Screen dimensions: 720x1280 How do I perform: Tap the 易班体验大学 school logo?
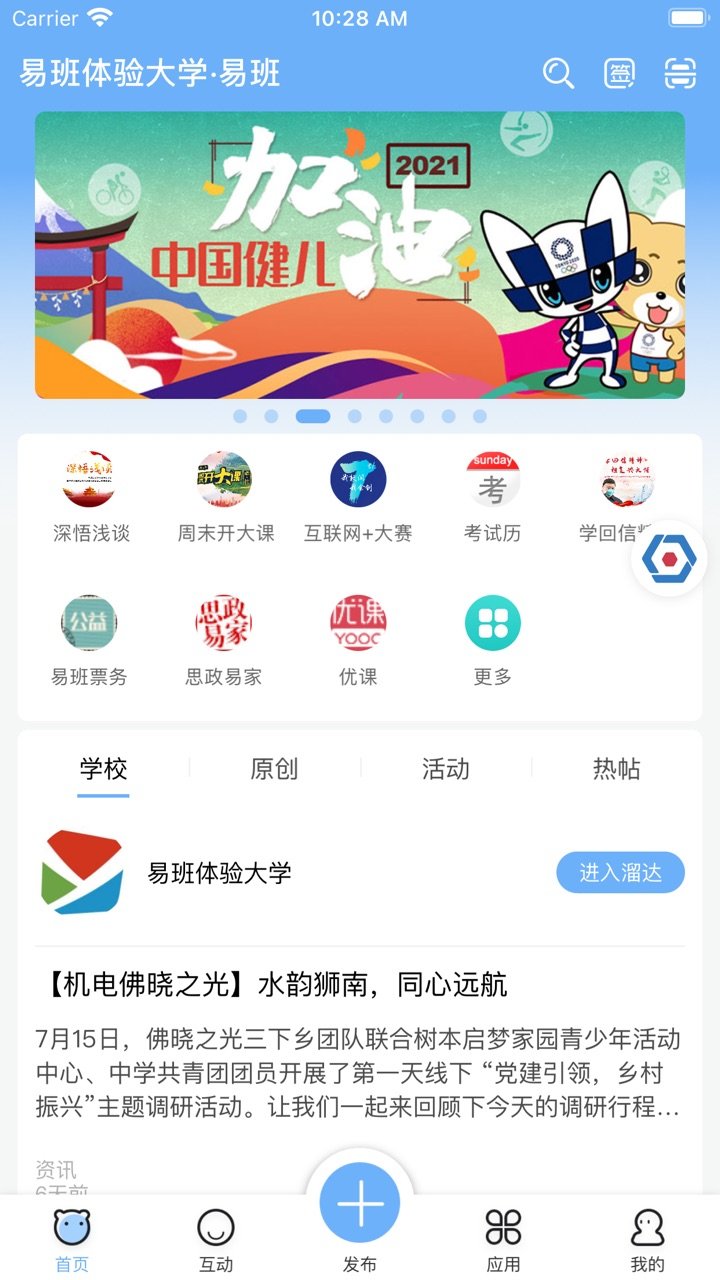pos(81,872)
